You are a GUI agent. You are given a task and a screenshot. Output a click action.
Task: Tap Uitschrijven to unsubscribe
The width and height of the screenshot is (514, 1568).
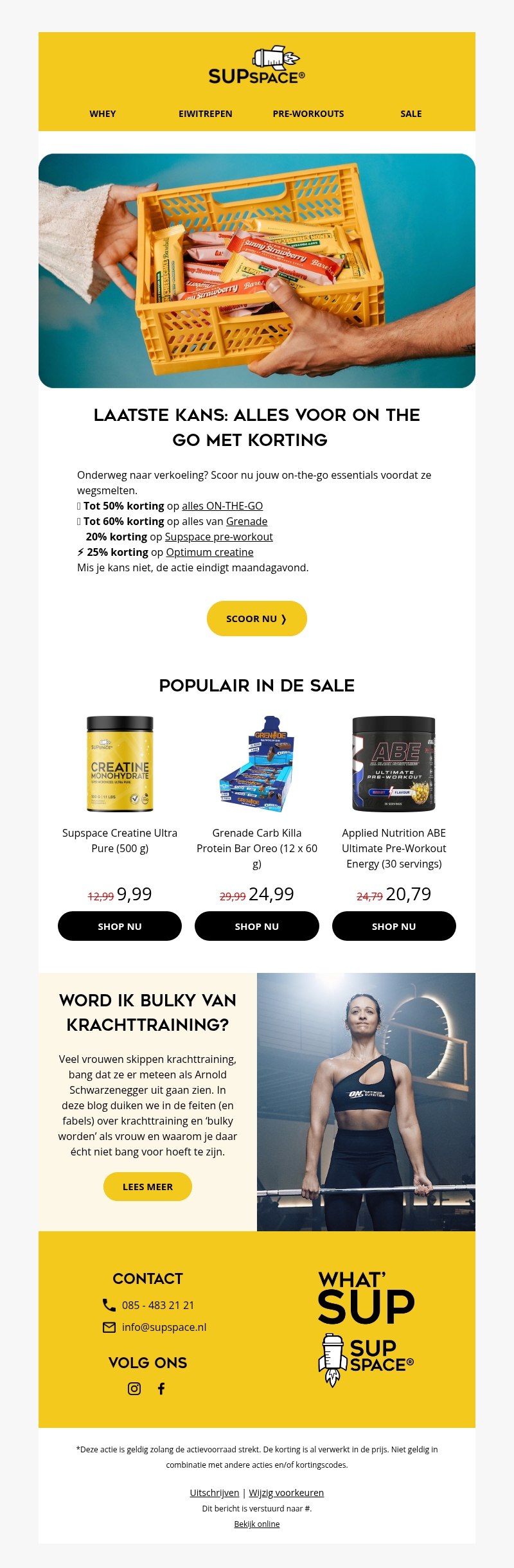coord(215,1493)
